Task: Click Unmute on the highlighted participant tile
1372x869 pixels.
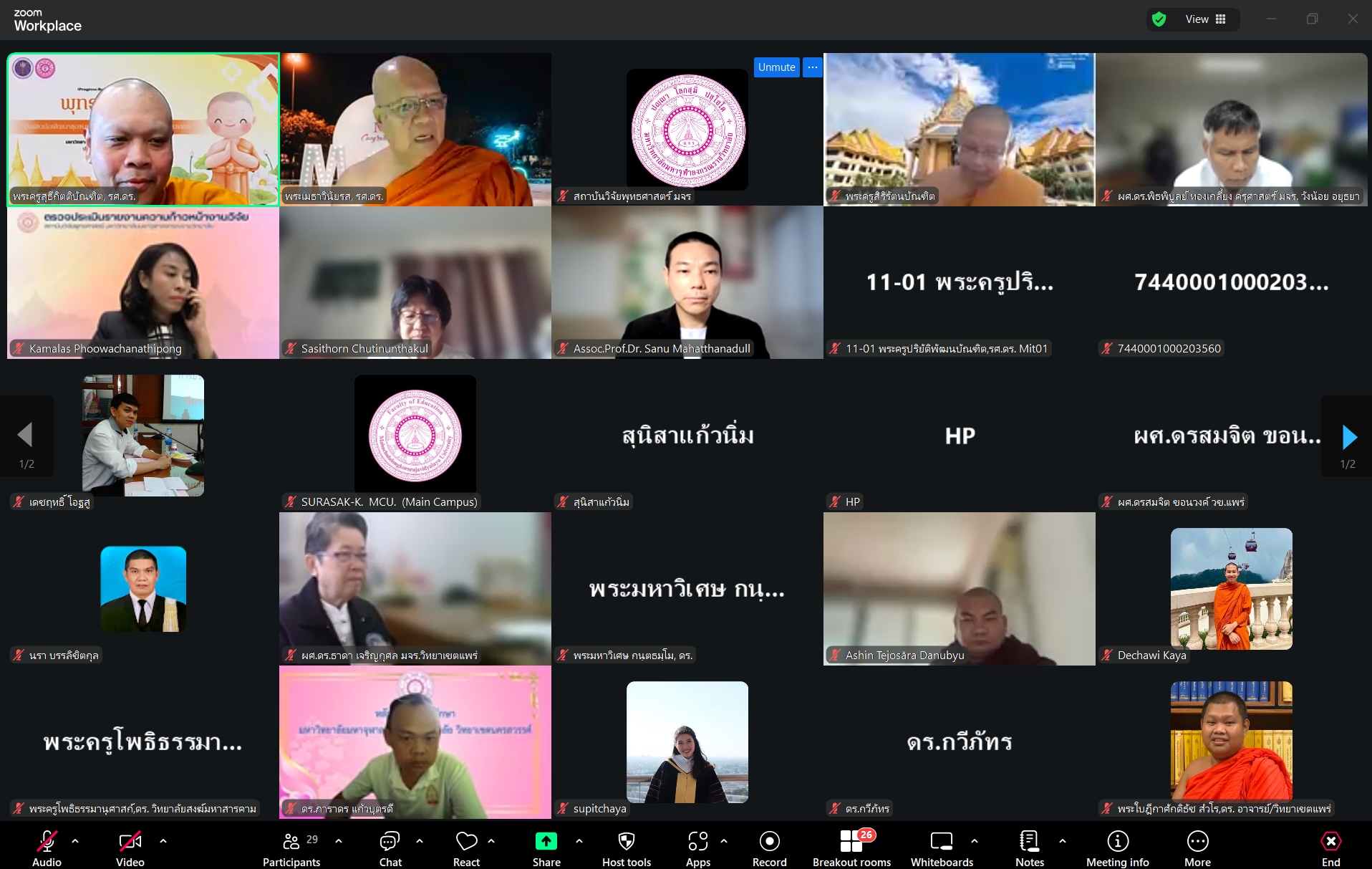Action: [x=776, y=67]
